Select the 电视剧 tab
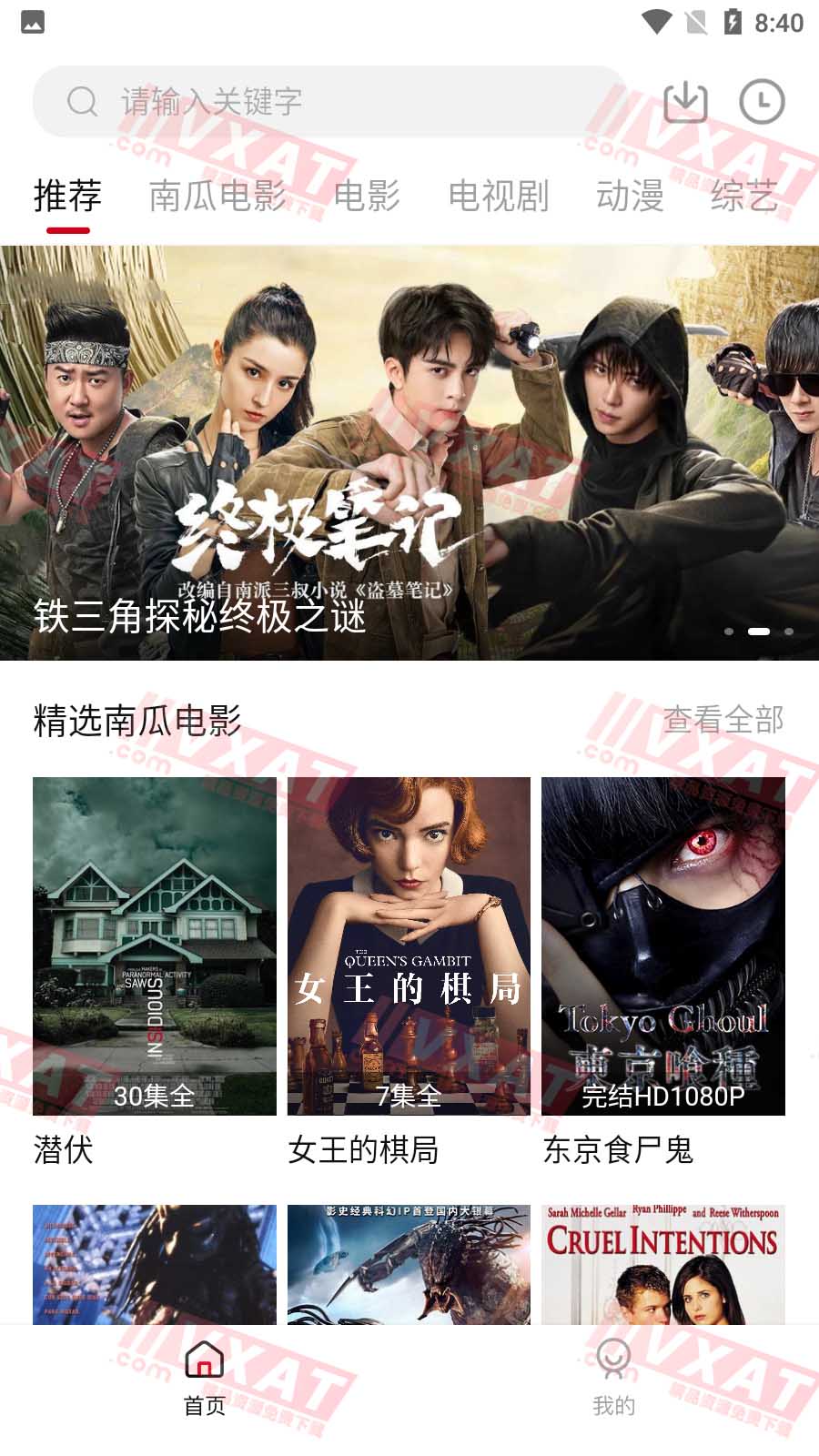This screenshot has width=819, height=1456. click(499, 196)
